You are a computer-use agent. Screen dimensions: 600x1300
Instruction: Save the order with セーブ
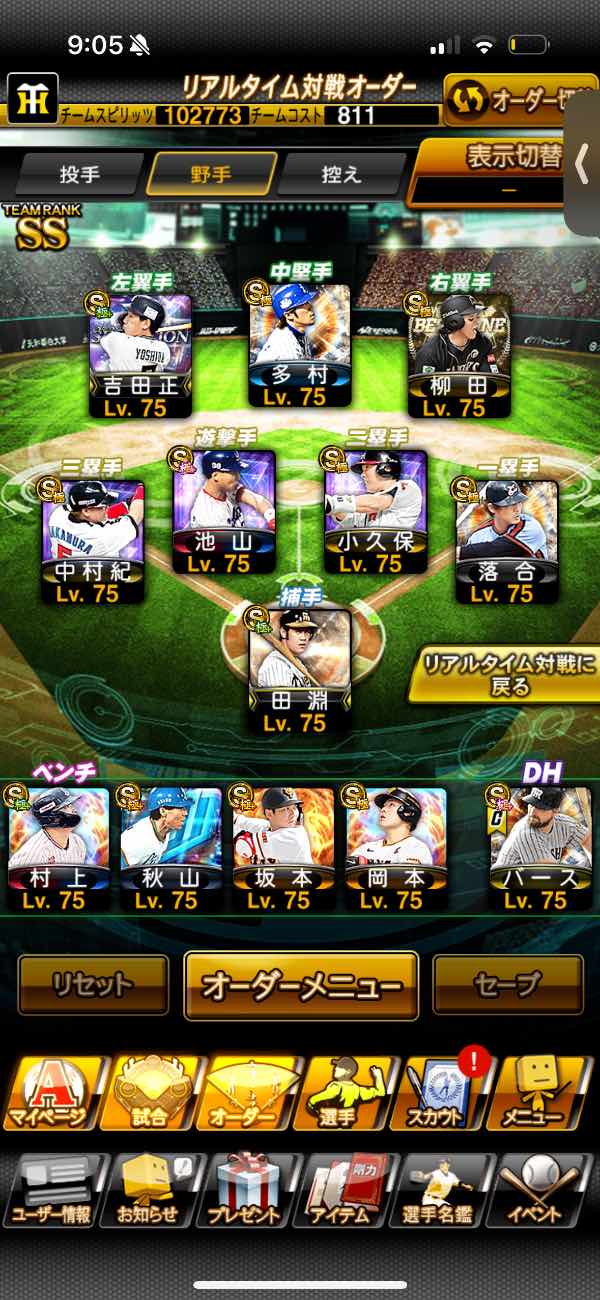(507, 985)
